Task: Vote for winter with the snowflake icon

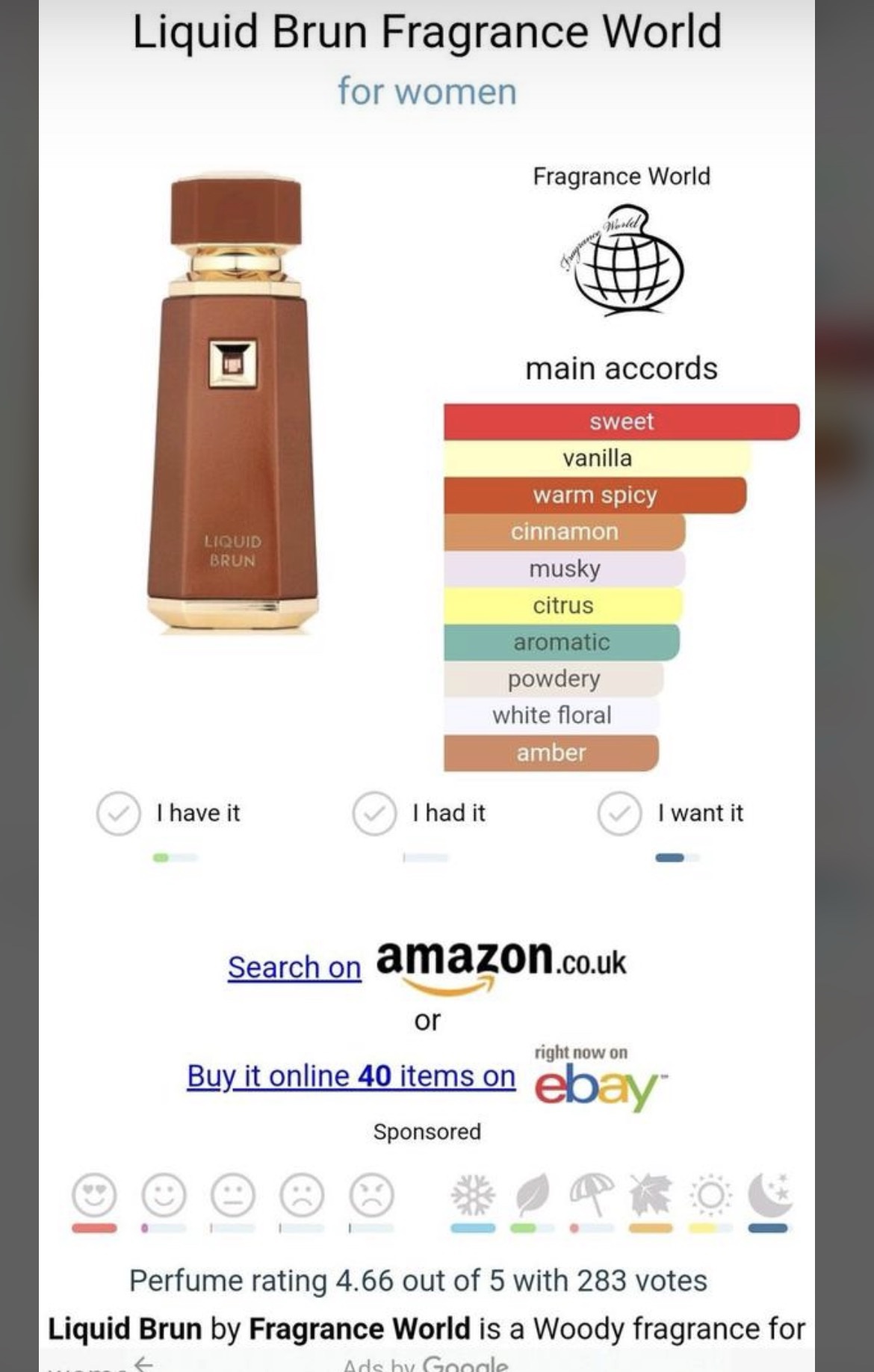Action: tap(473, 1195)
